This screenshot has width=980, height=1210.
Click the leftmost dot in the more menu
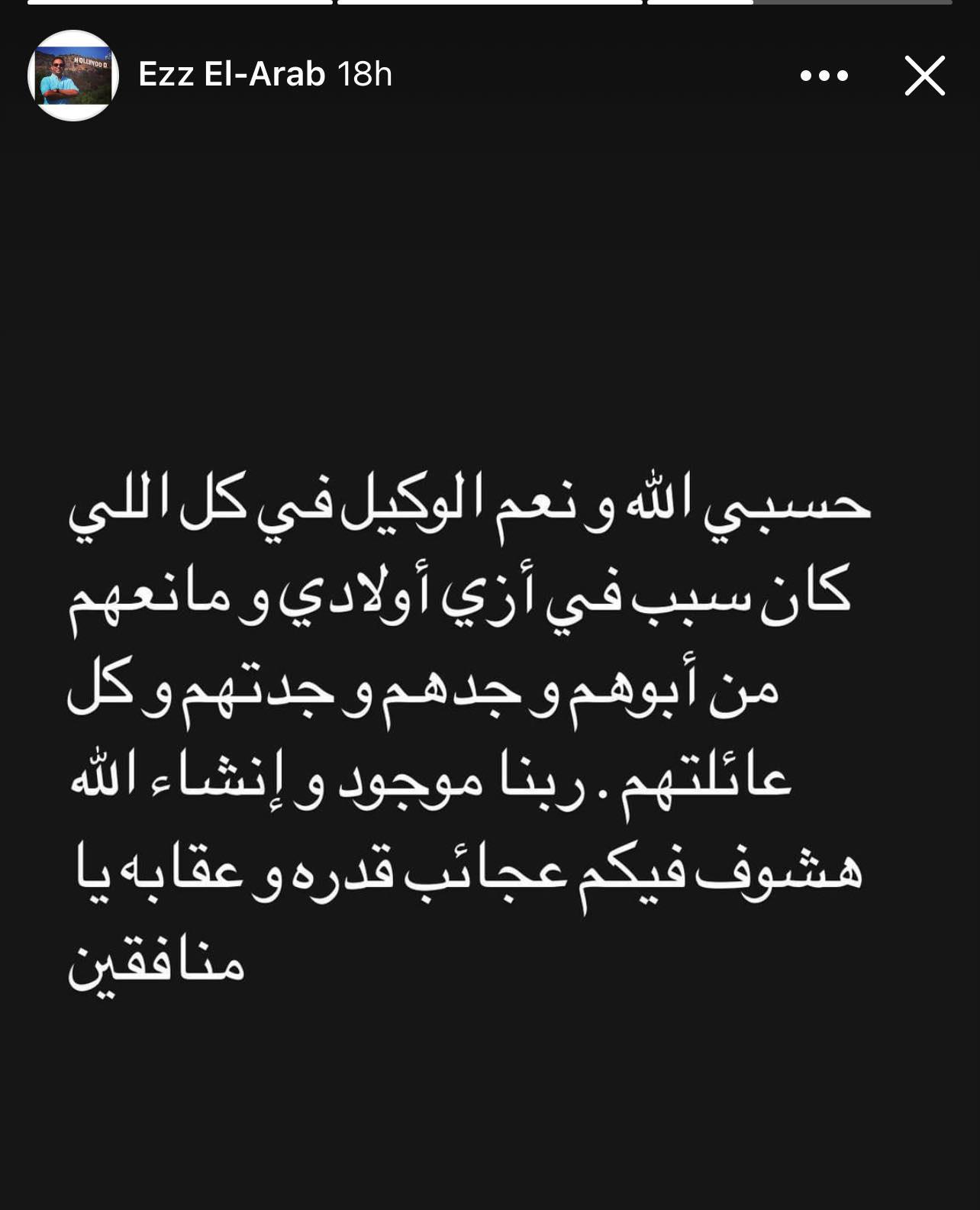804,76
